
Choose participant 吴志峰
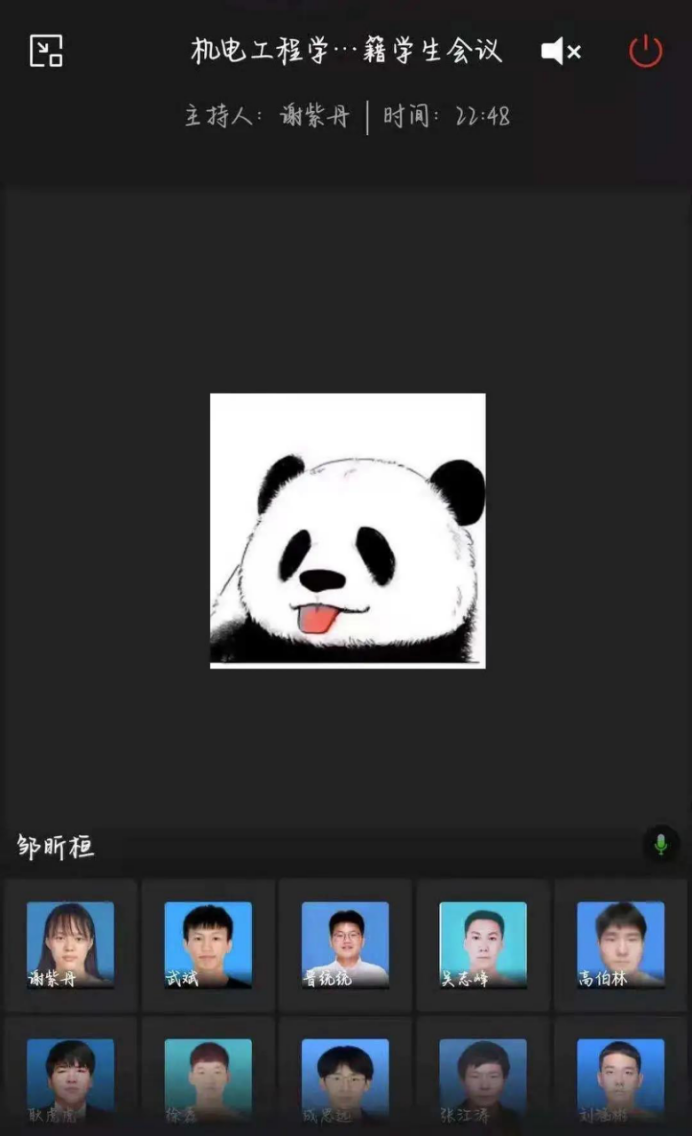click(483, 945)
